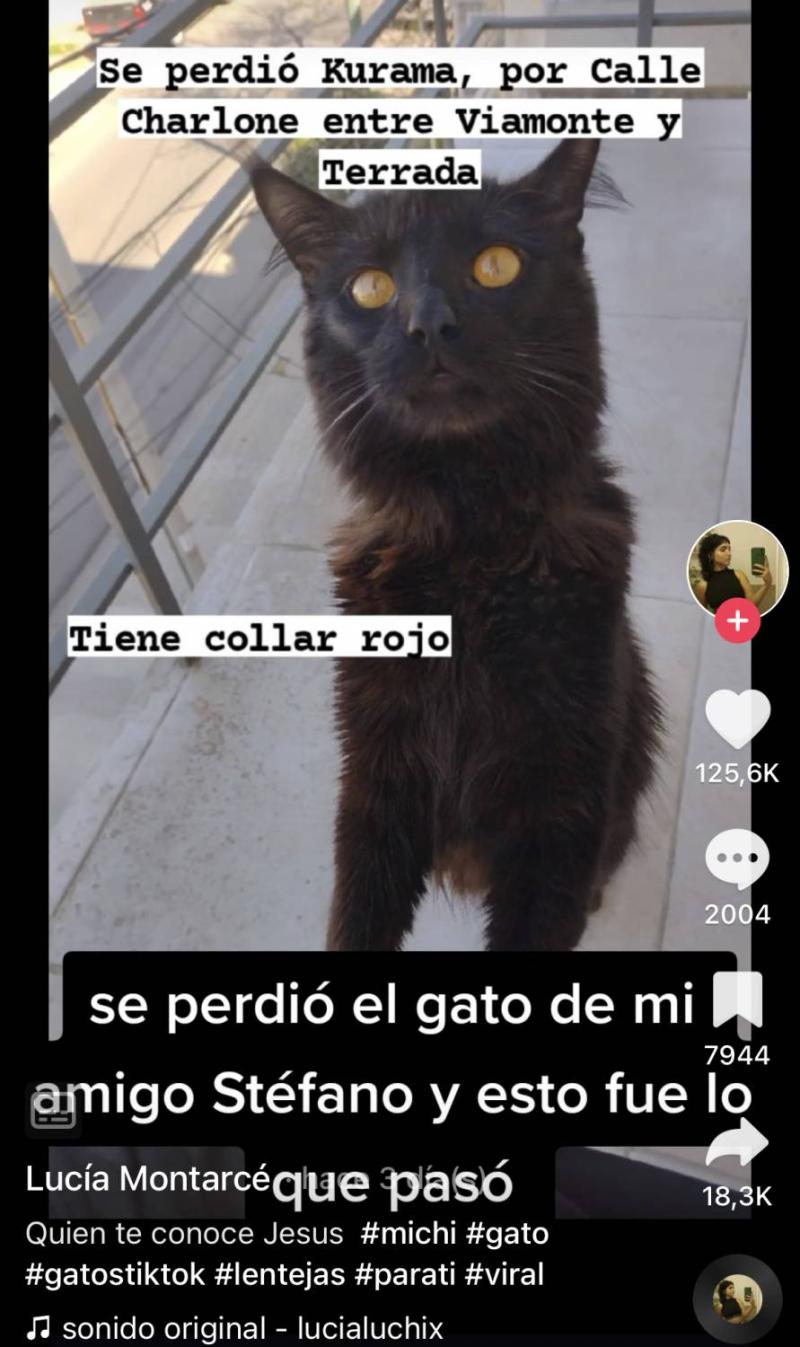800x1347 pixels.
Task: Follow the creator via the plus button
Action: [738, 620]
